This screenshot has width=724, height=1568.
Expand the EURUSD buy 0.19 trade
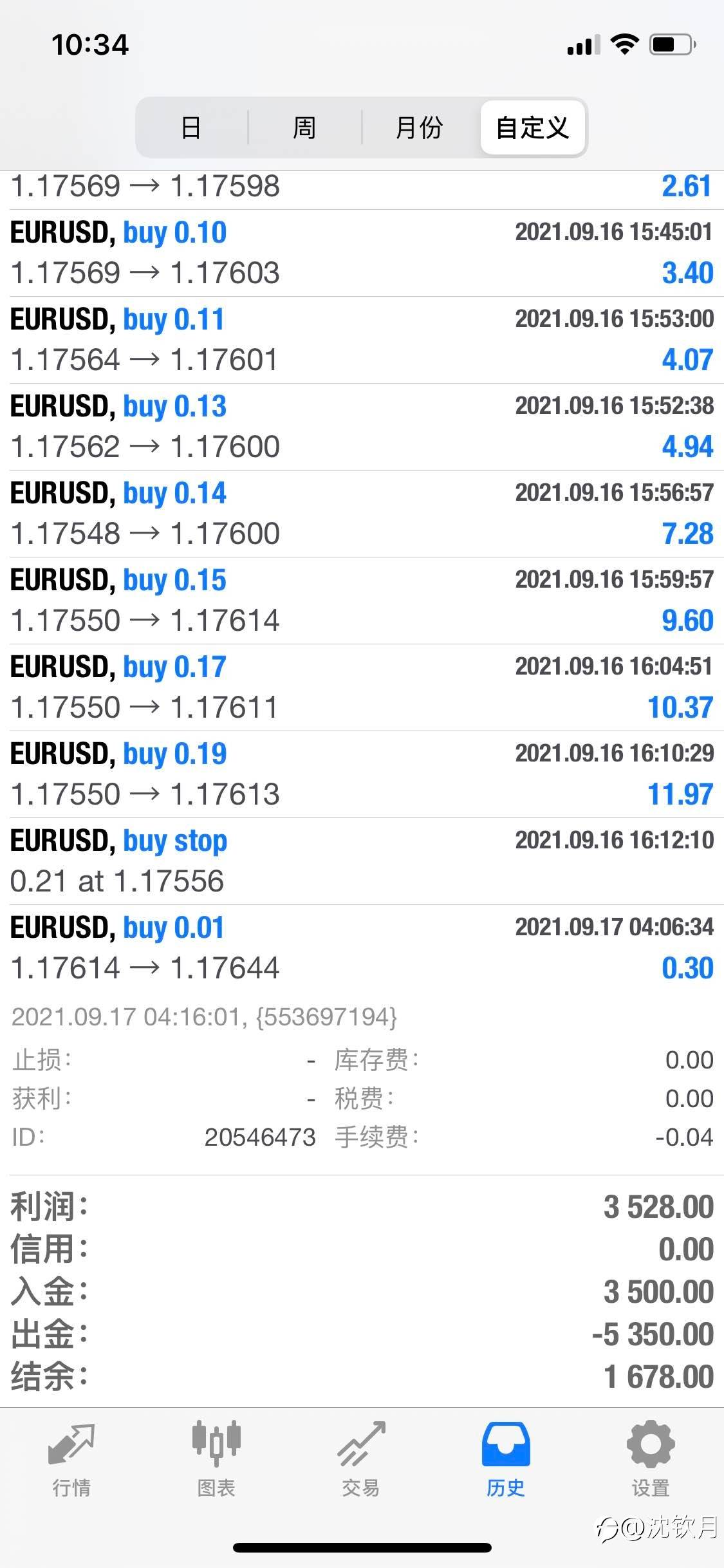[x=362, y=774]
